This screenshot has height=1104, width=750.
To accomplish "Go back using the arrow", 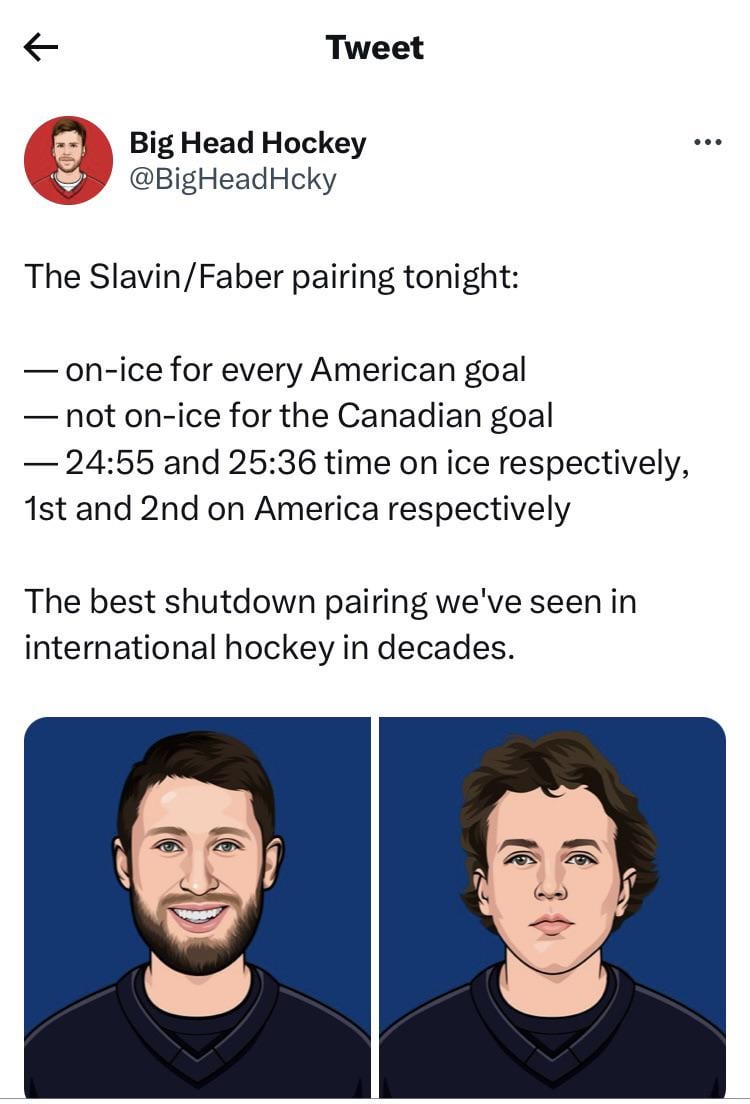I will pos(41,48).
